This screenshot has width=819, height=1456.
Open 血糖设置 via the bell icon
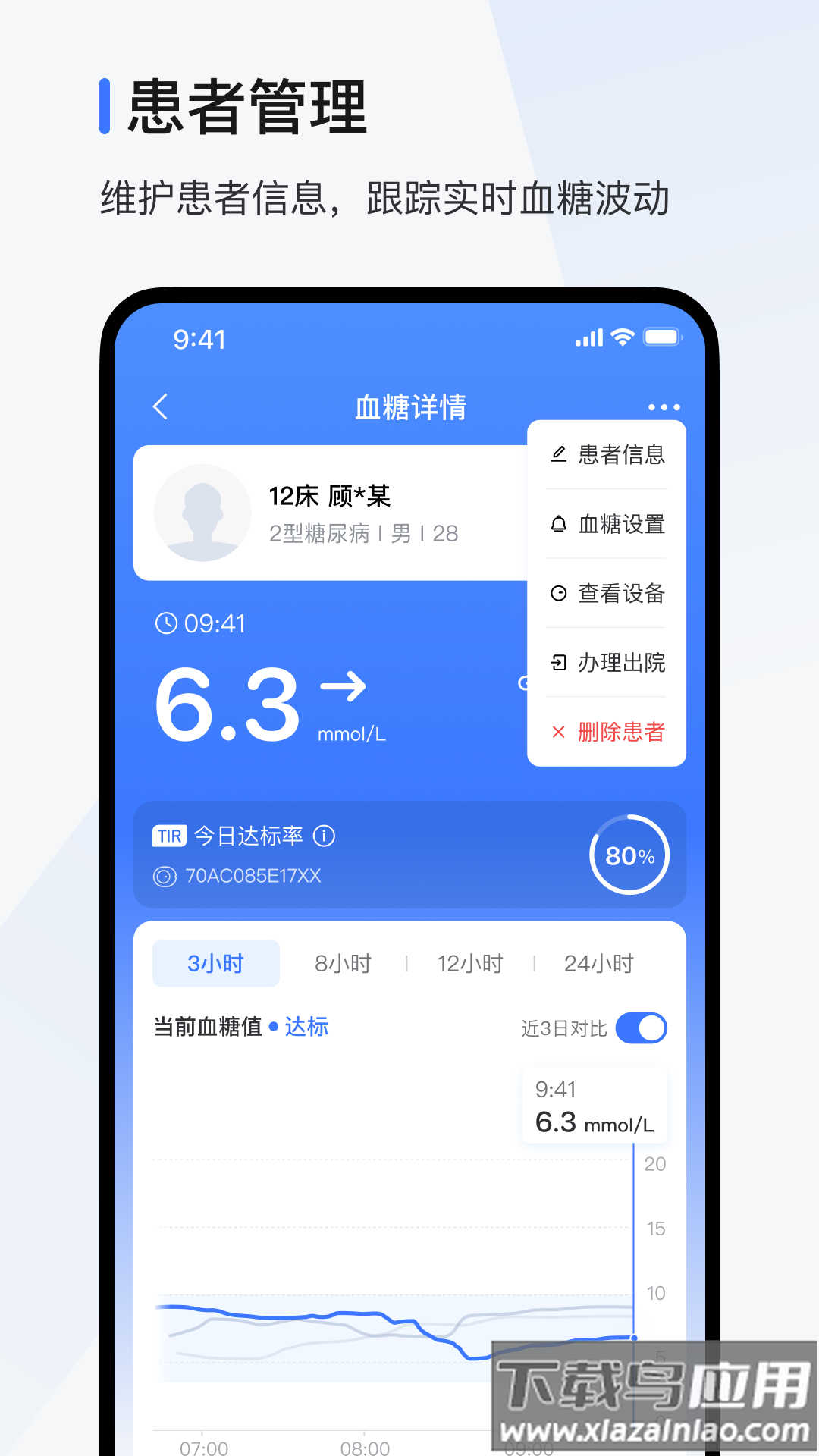click(559, 524)
